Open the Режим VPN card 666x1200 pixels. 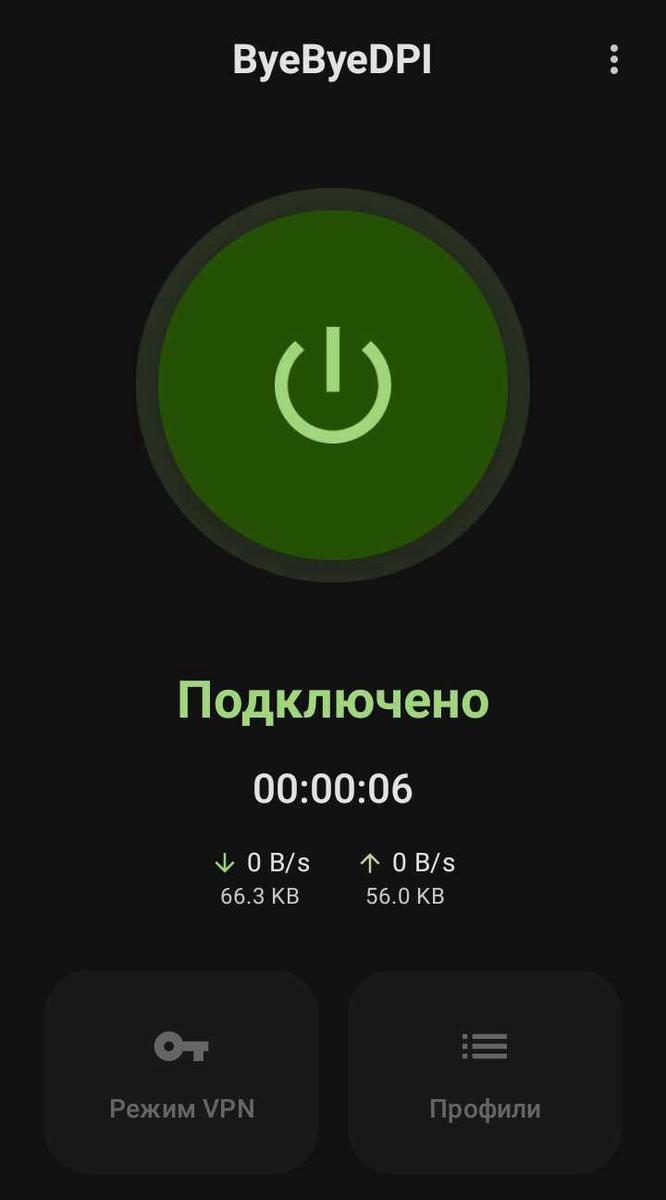(x=182, y=1071)
